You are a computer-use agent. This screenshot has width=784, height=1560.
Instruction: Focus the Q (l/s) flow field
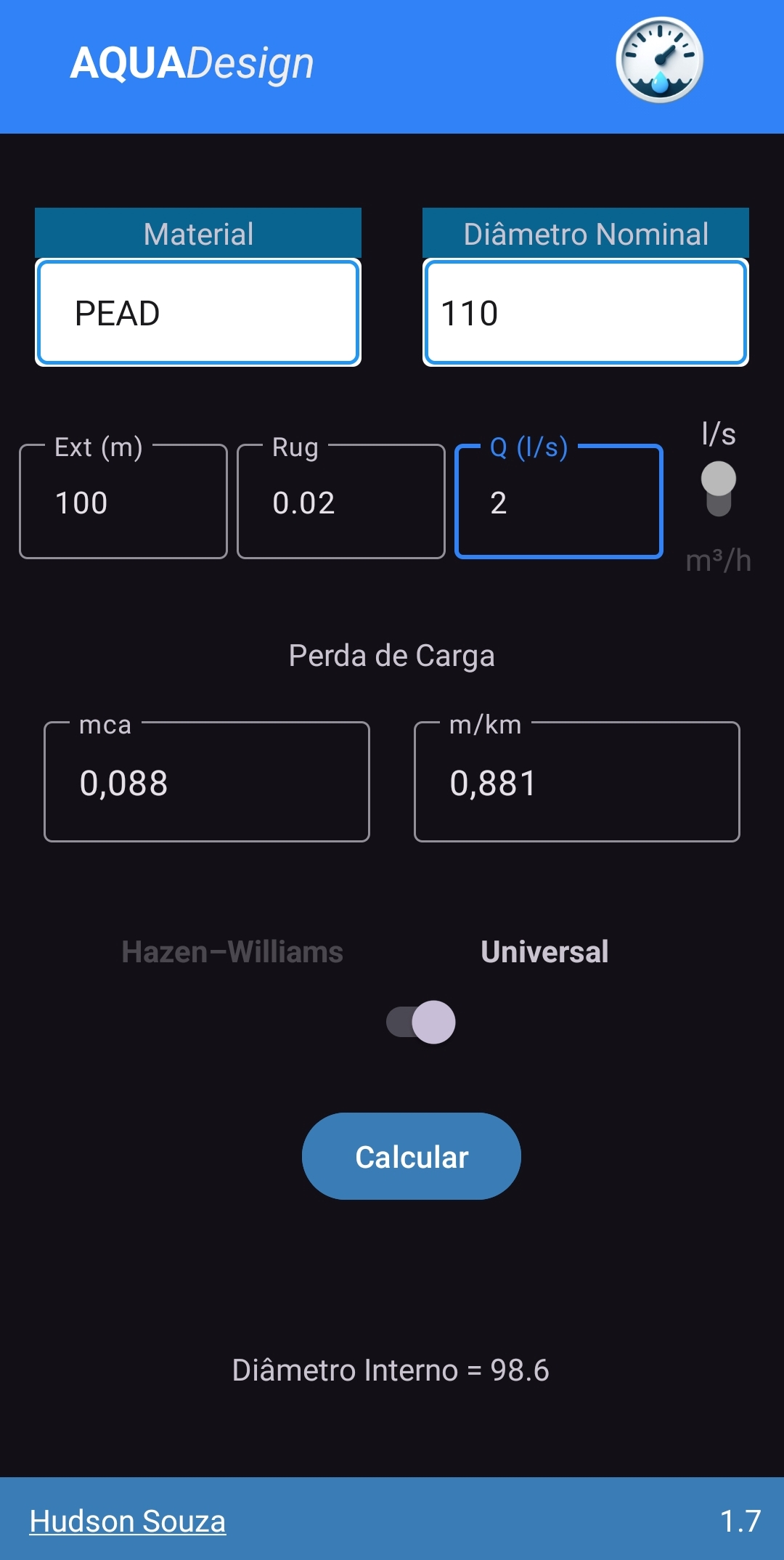point(559,502)
